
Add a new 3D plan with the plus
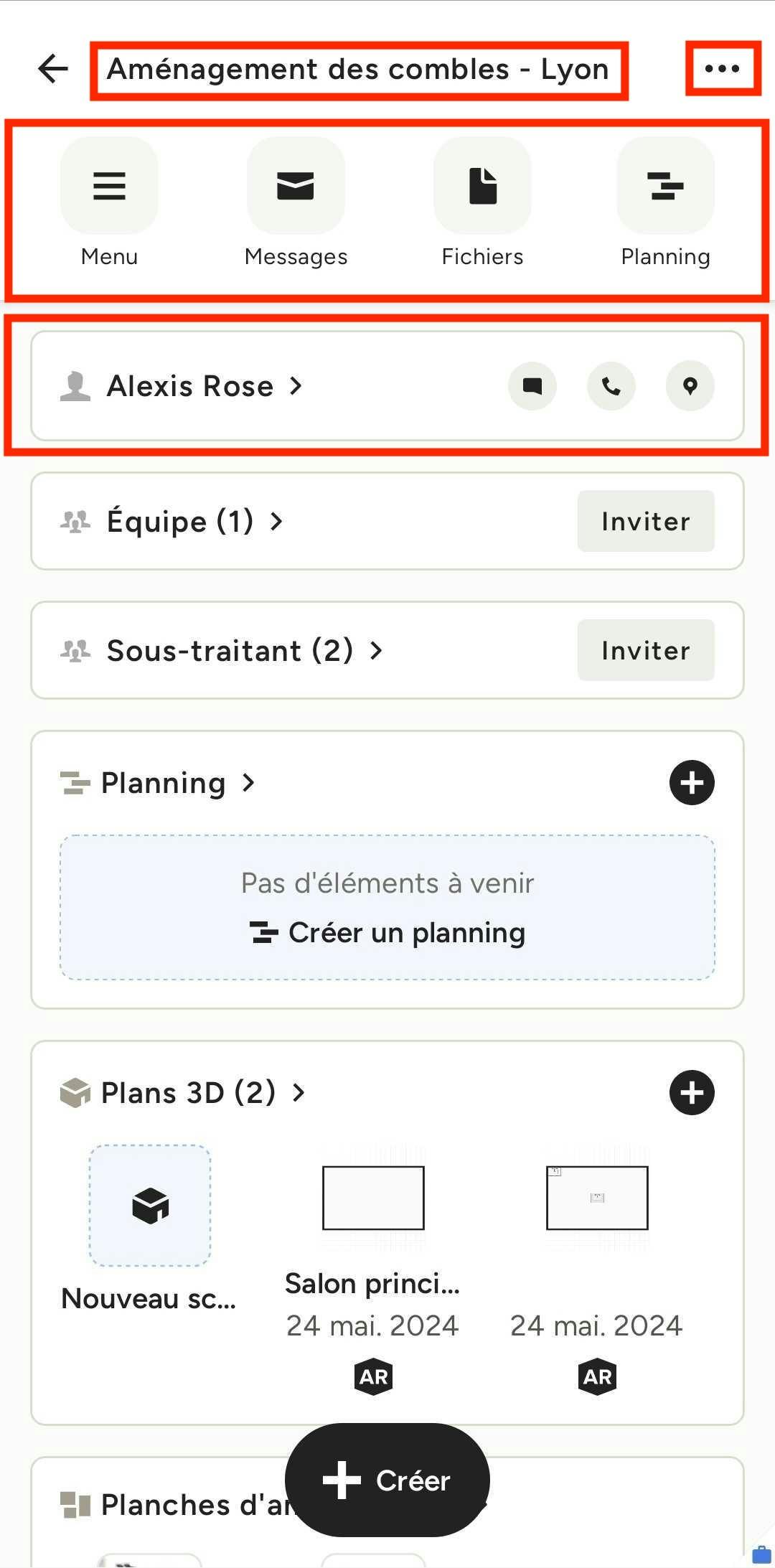coord(692,1092)
